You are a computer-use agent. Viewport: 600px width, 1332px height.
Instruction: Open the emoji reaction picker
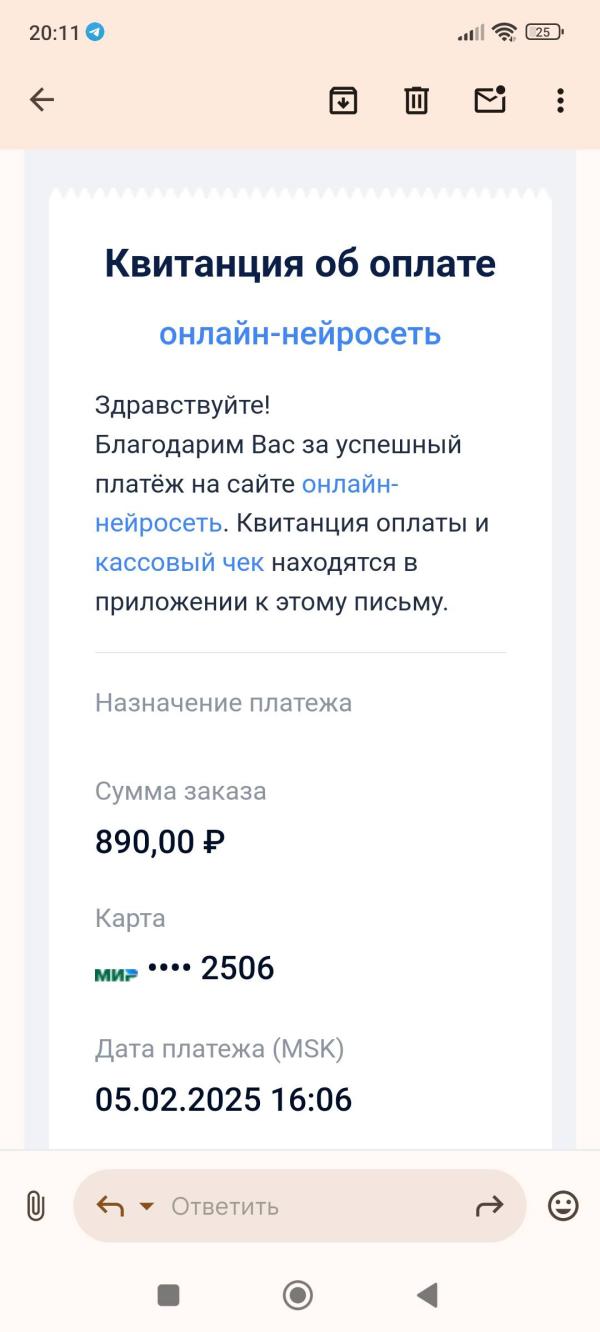coord(563,1206)
